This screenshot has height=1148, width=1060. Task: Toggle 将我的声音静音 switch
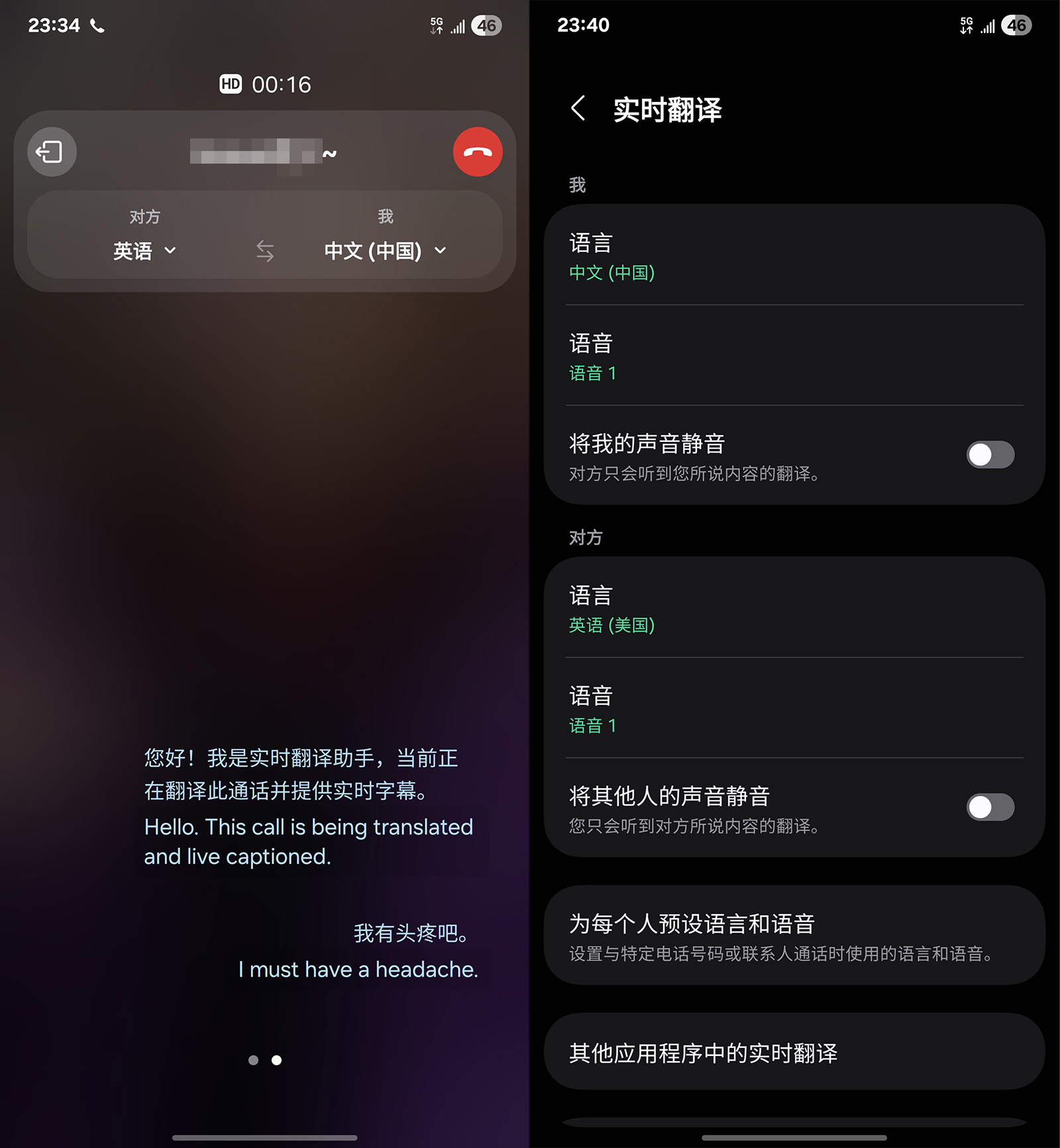tap(990, 455)
